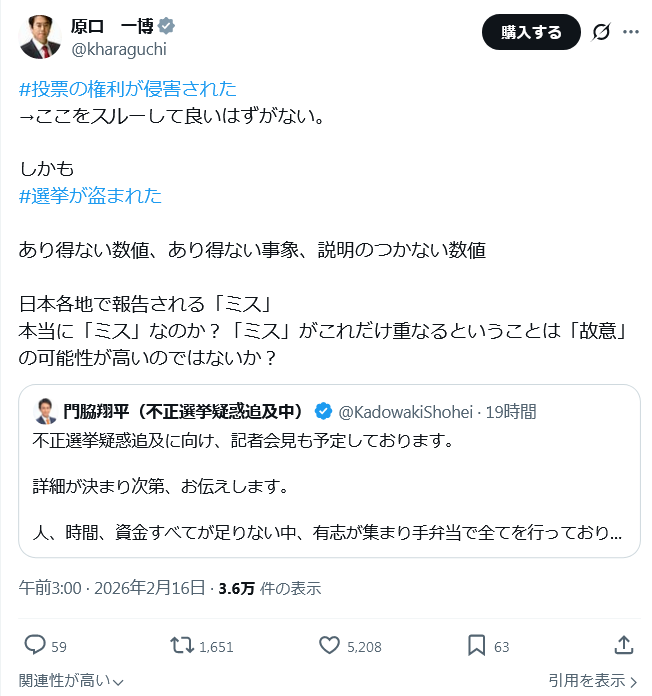Expand the 関連性が高い sort dropdown

point(71,681)
